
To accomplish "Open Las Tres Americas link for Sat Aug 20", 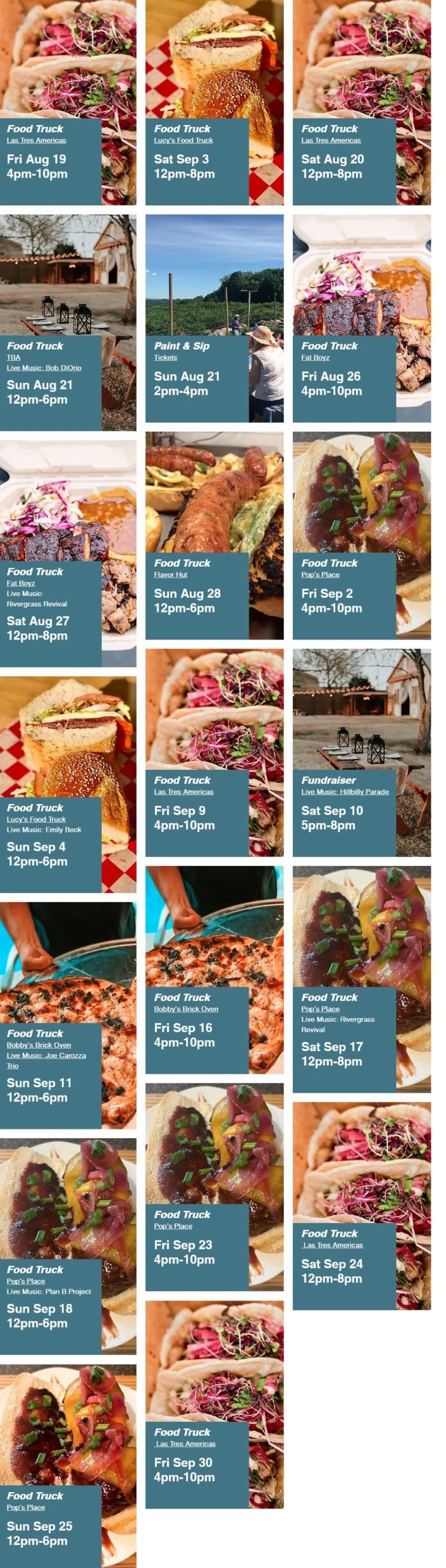I will [331, 140].
